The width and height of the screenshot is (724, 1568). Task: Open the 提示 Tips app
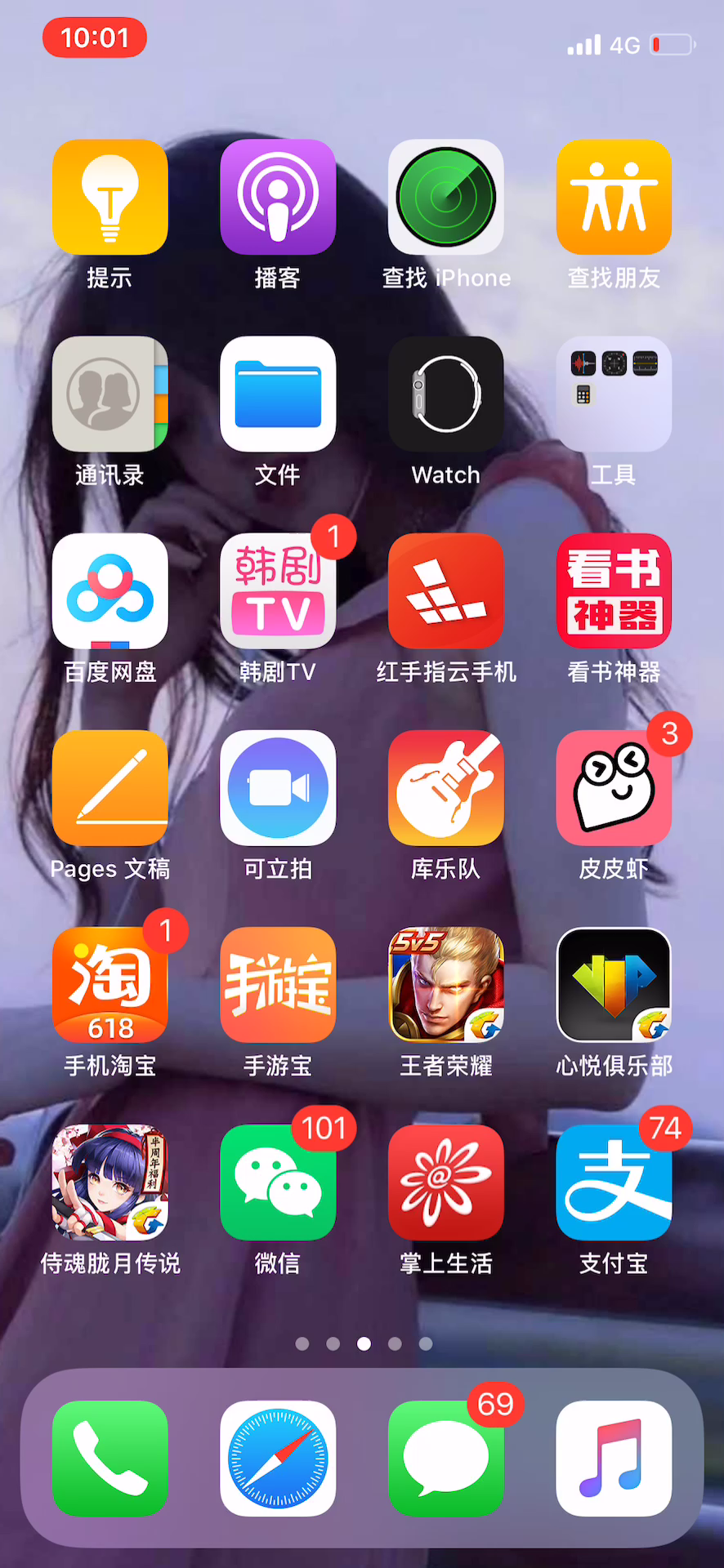[109, 198]
